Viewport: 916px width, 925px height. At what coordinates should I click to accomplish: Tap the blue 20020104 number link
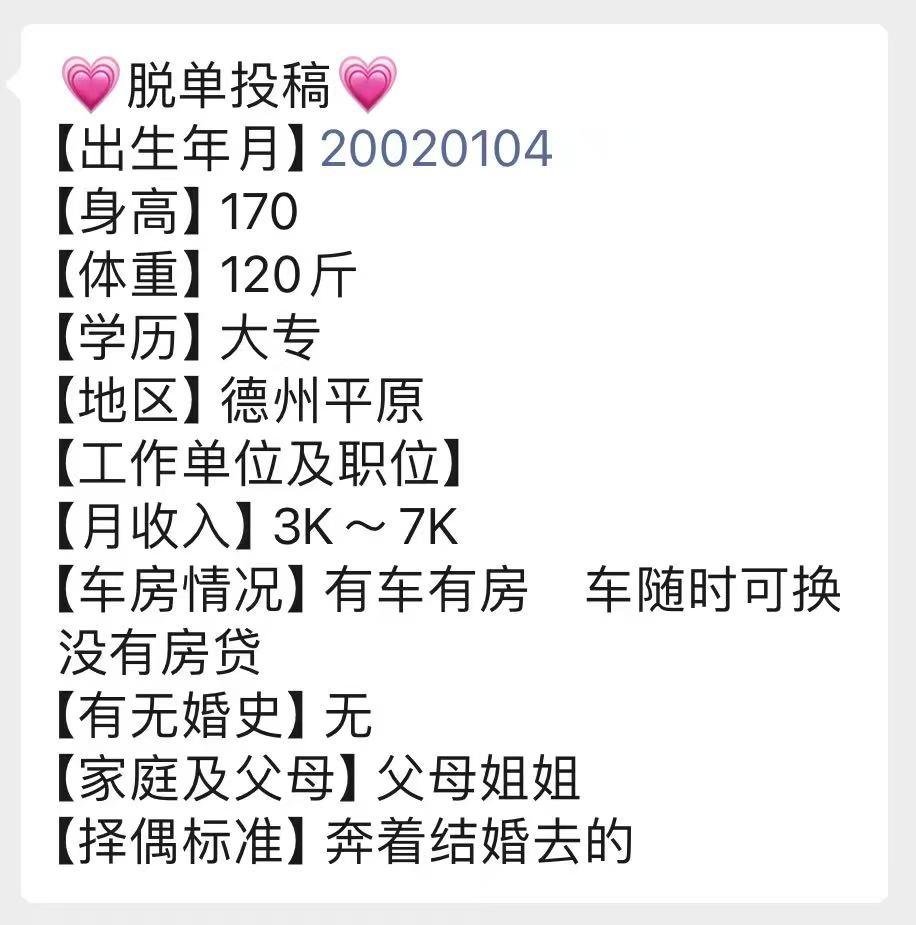[436, 149]
